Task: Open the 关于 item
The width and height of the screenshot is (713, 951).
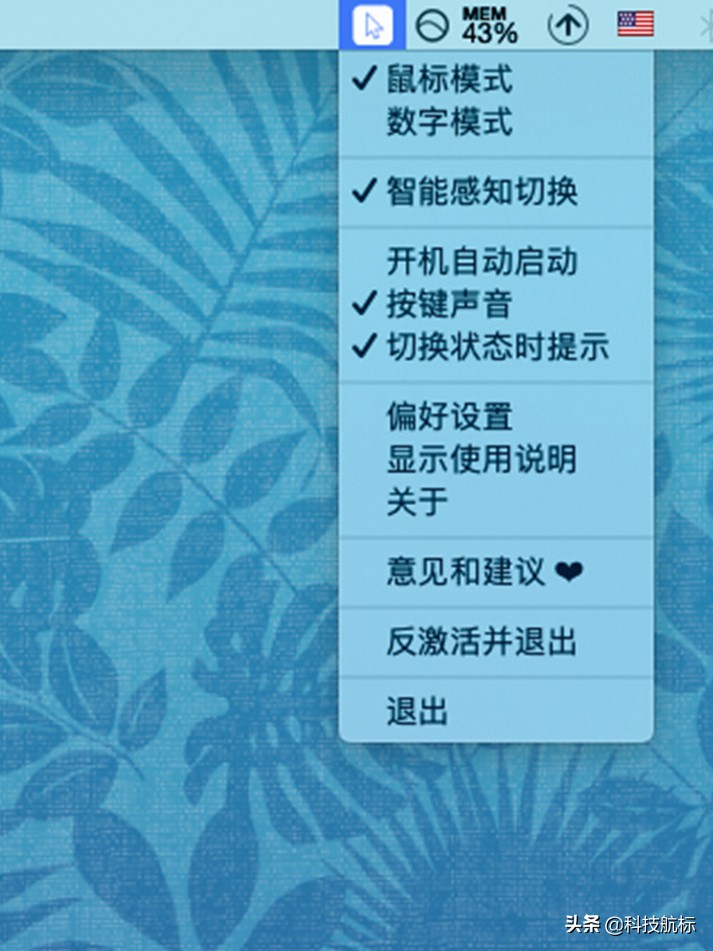Action: coord(418,502)
